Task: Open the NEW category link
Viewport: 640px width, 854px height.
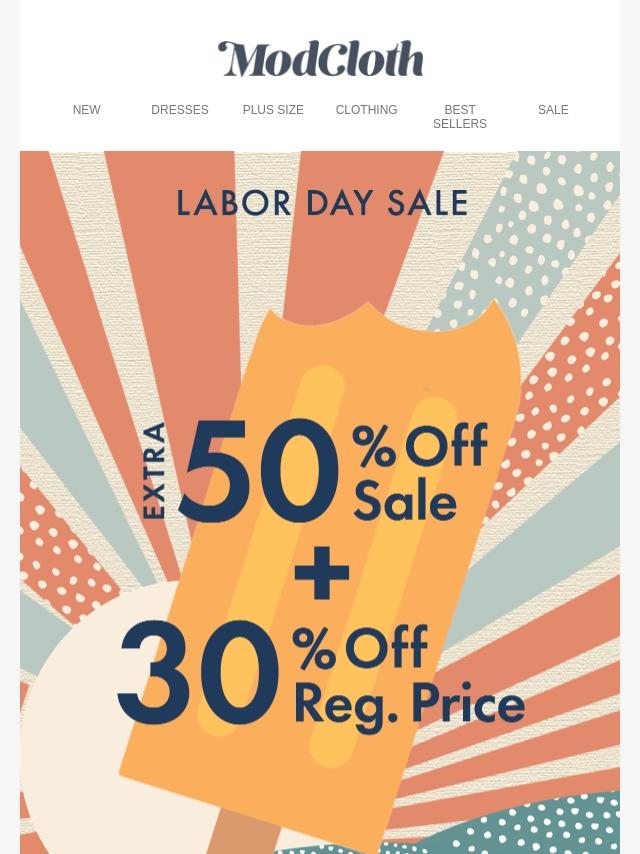Action: (x=86, y=110)
